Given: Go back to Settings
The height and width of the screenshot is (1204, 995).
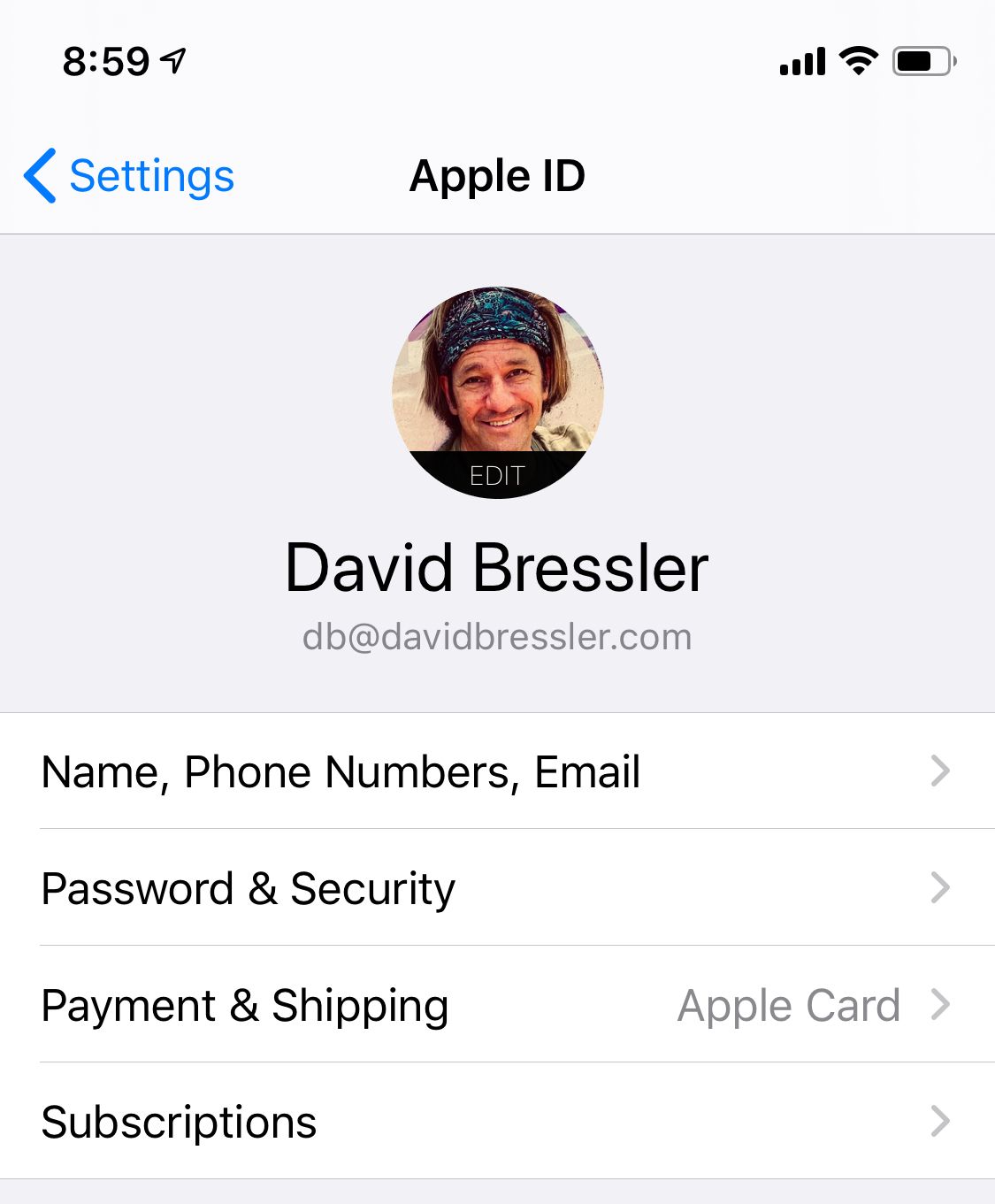Looking at the screenshot, I should pos(129,176).
